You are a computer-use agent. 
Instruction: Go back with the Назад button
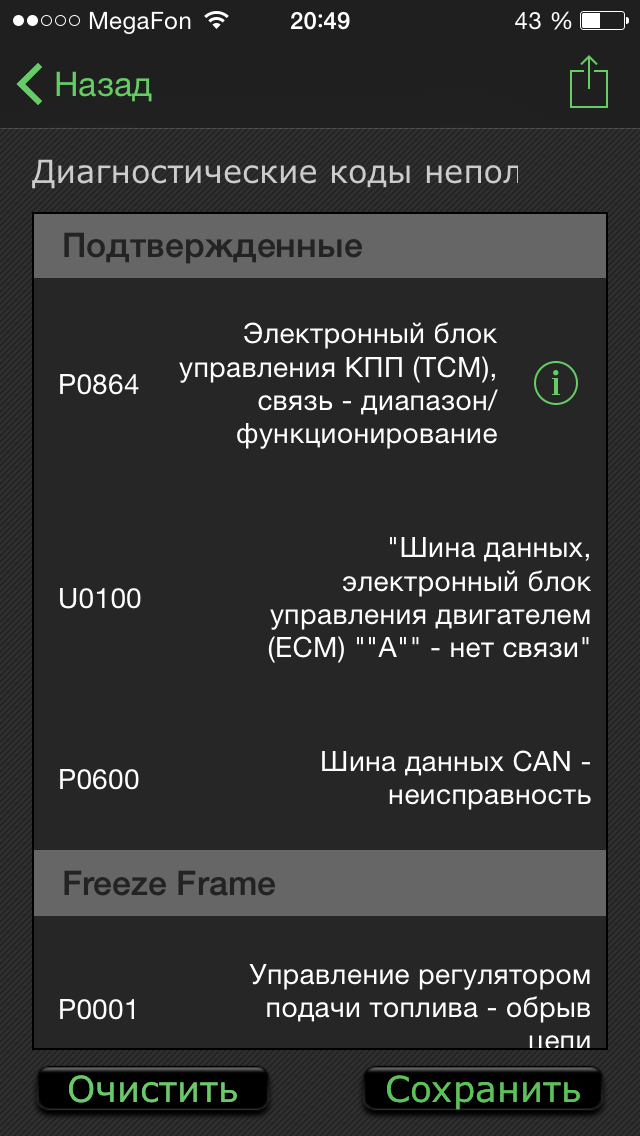click(x=85, y=85)
